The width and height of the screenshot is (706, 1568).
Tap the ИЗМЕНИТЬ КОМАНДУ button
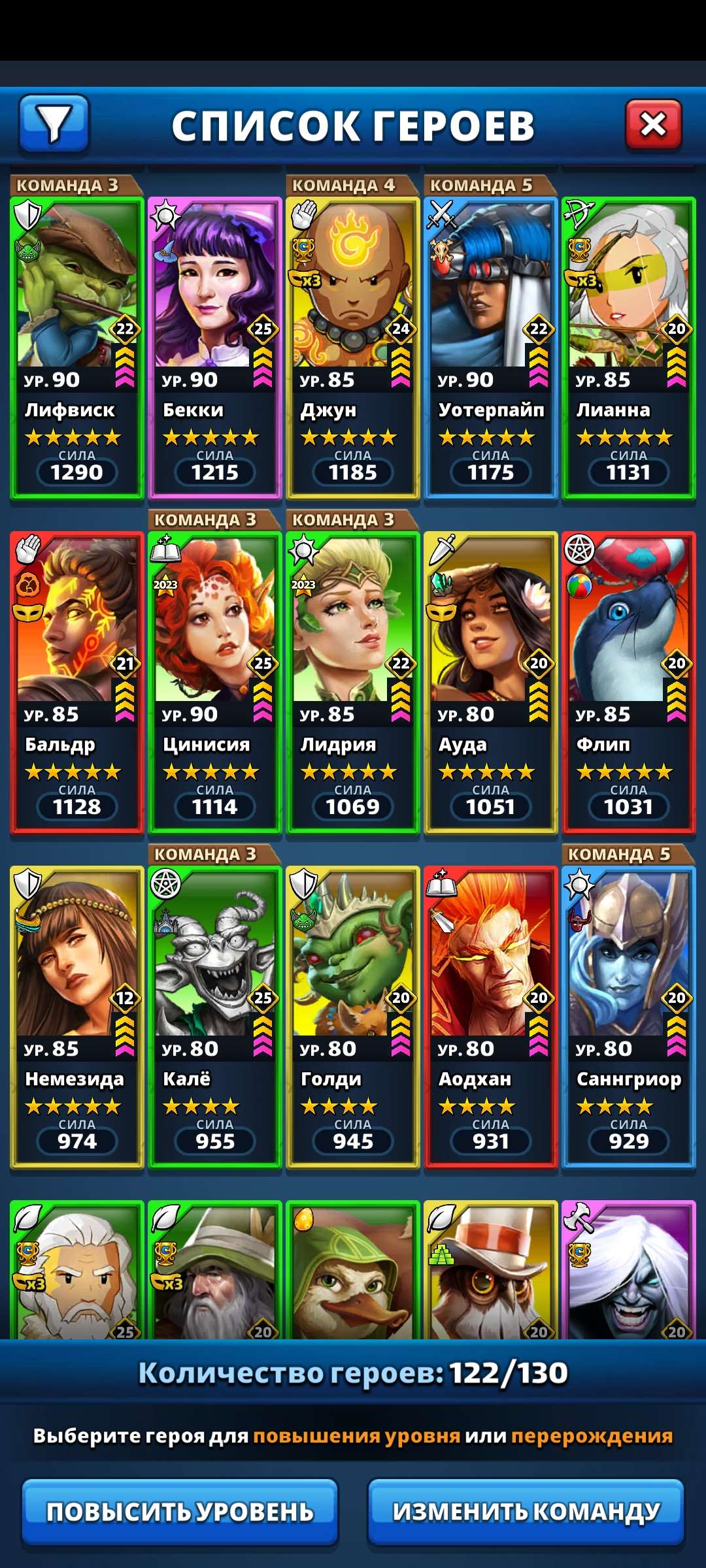pos(526,1512)
